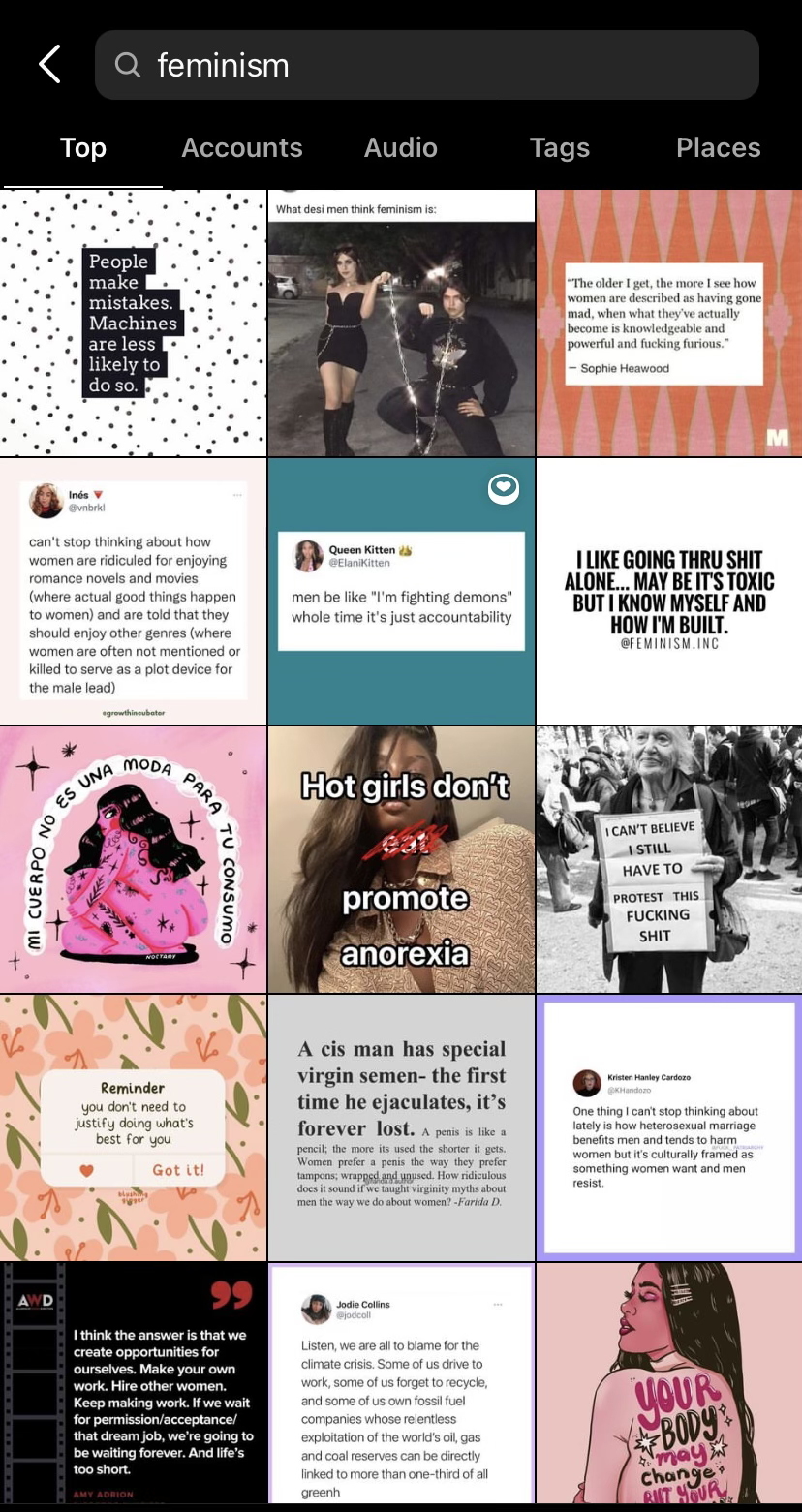Open the 'What desi men think' post
Screen dimensions: 802x1512
[401, 323]
